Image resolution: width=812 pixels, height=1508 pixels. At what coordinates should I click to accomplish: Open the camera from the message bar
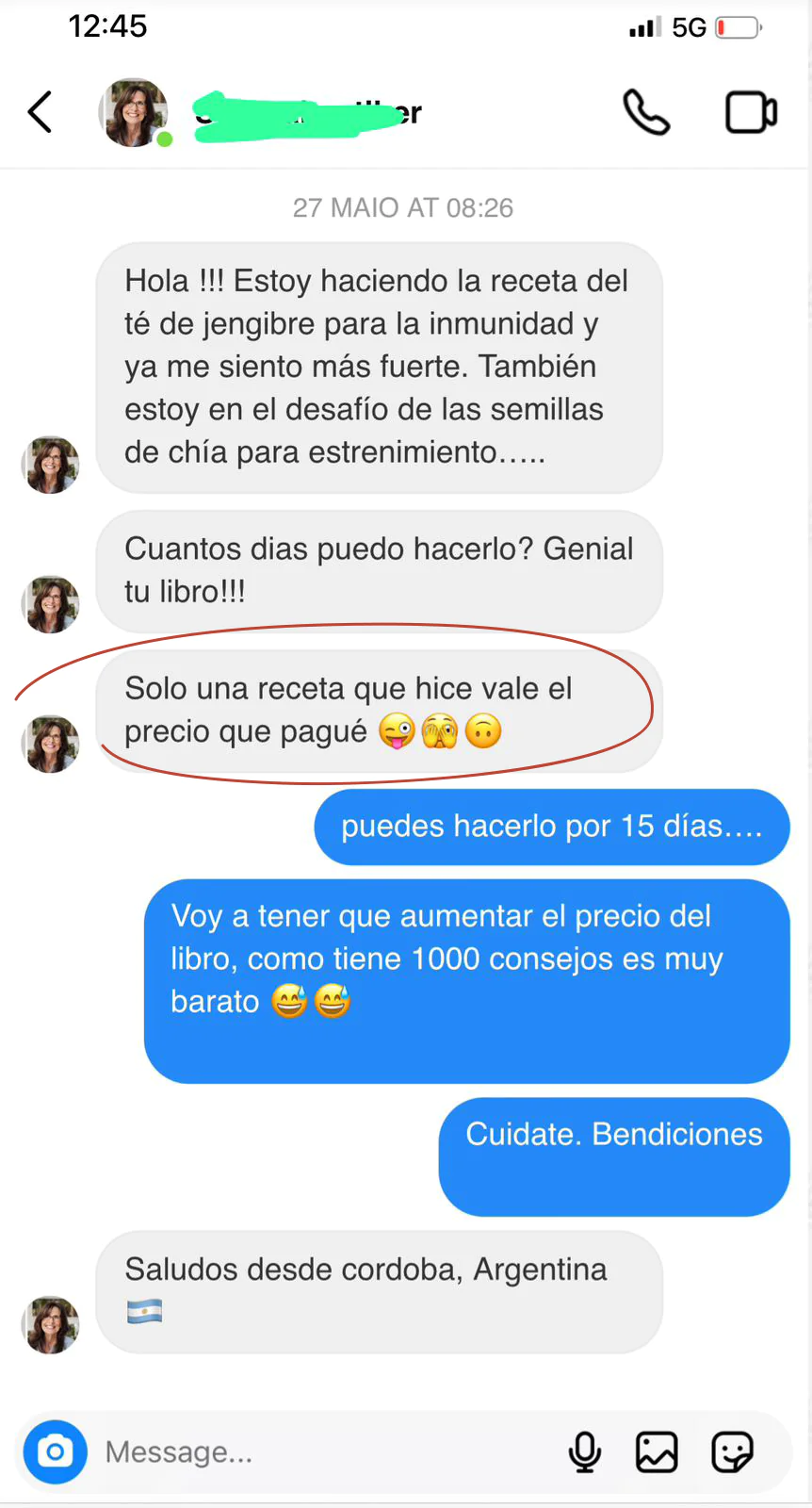tap(55, 1451)
